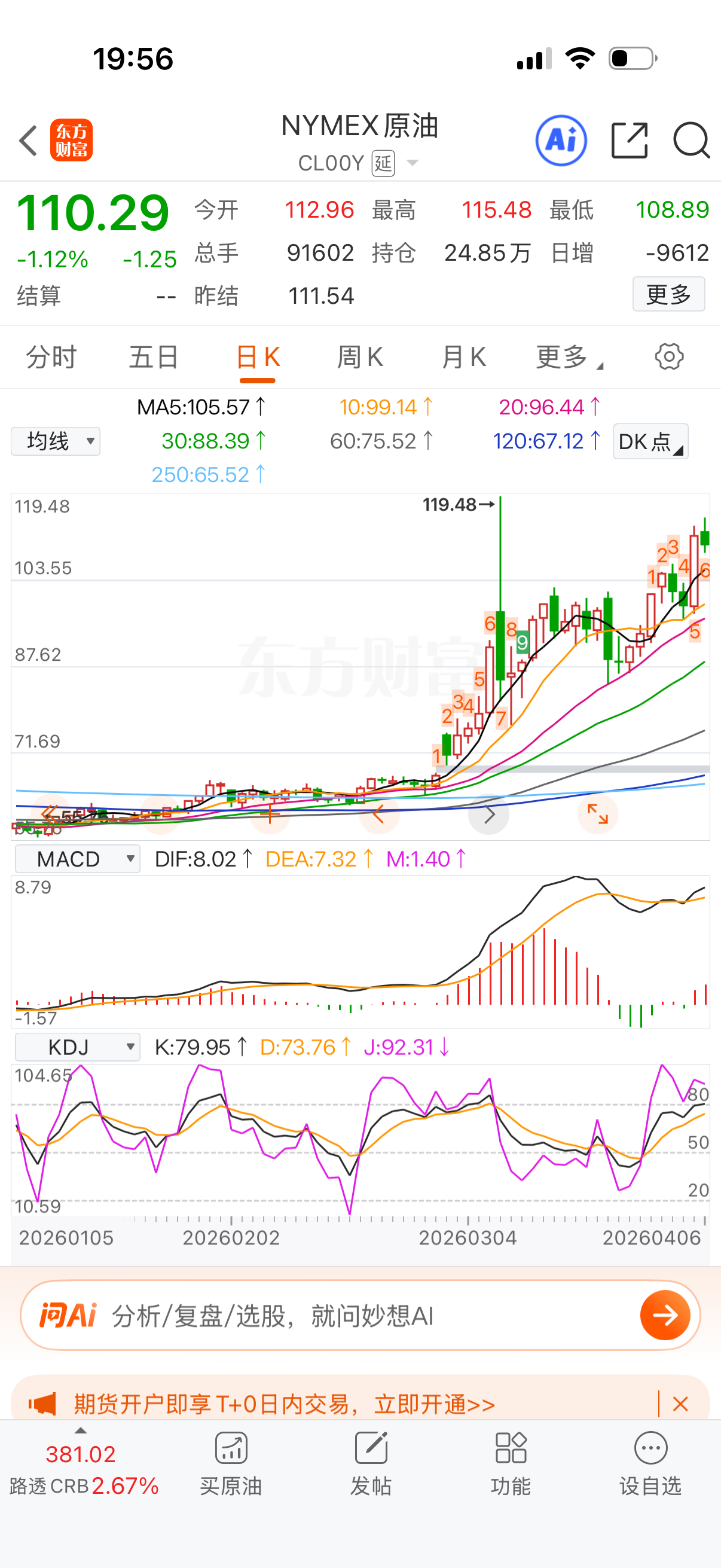Tap the back arrow to exit quote page
This screenshot has width=721, height=1568.
[x=28, y=140]
